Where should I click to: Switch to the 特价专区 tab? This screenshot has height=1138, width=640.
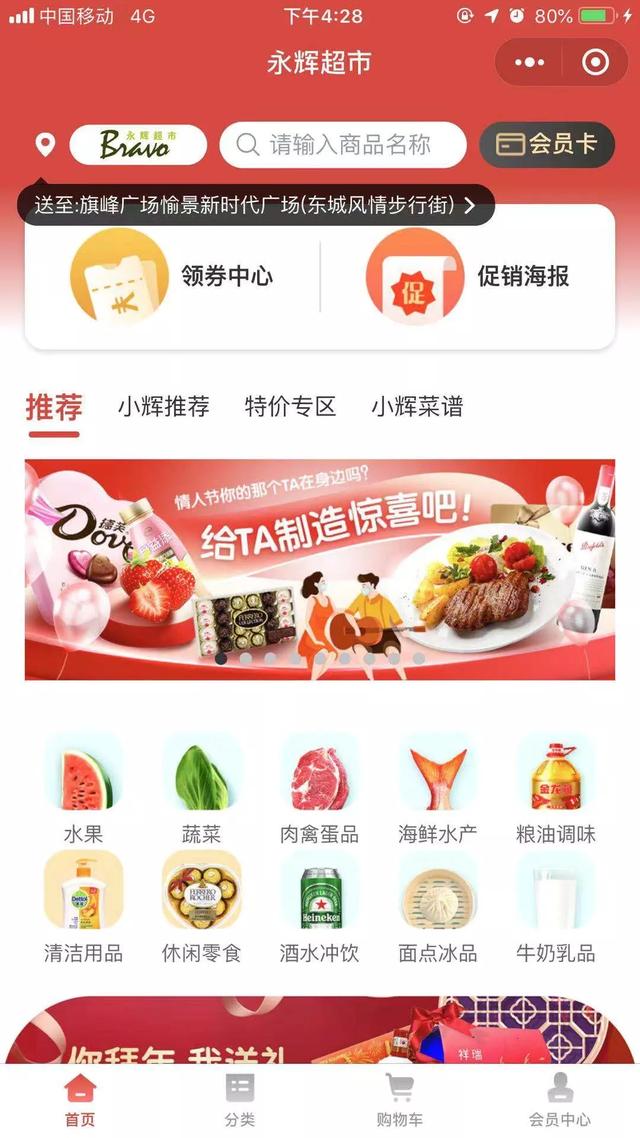coord(290,407)
